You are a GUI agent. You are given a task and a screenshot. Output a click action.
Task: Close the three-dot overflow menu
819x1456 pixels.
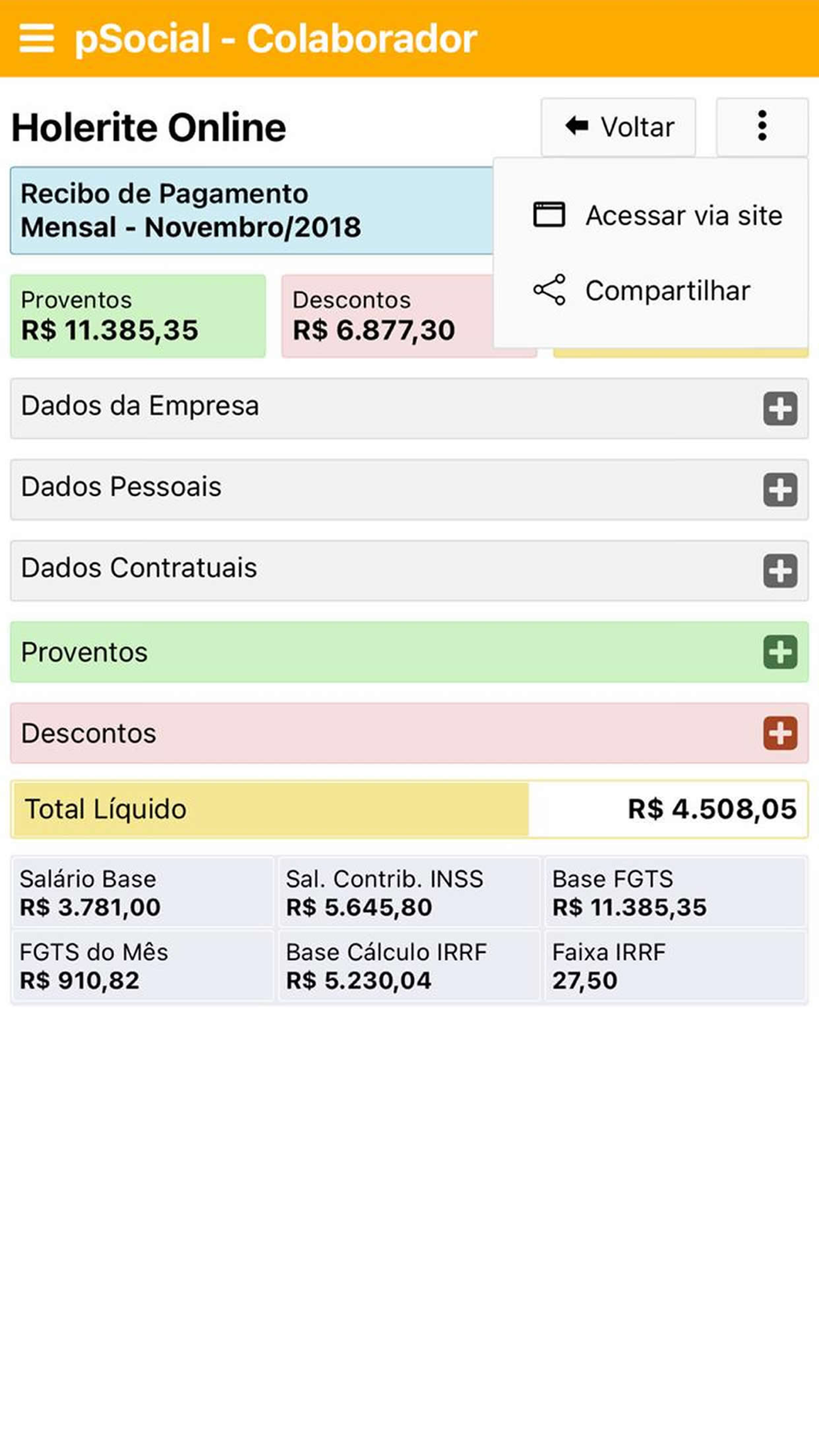pos(762,127)
